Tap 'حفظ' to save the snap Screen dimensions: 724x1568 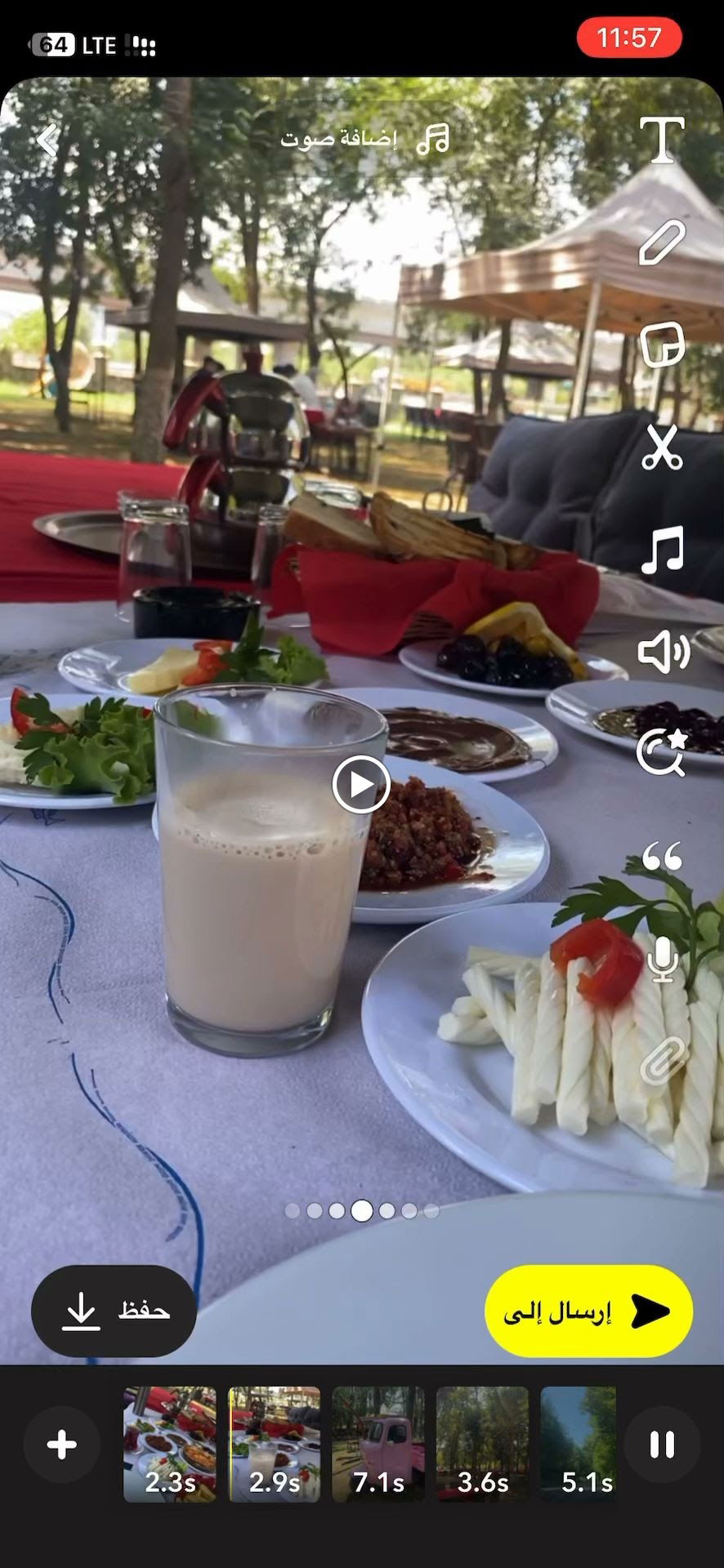[113, 1312]
